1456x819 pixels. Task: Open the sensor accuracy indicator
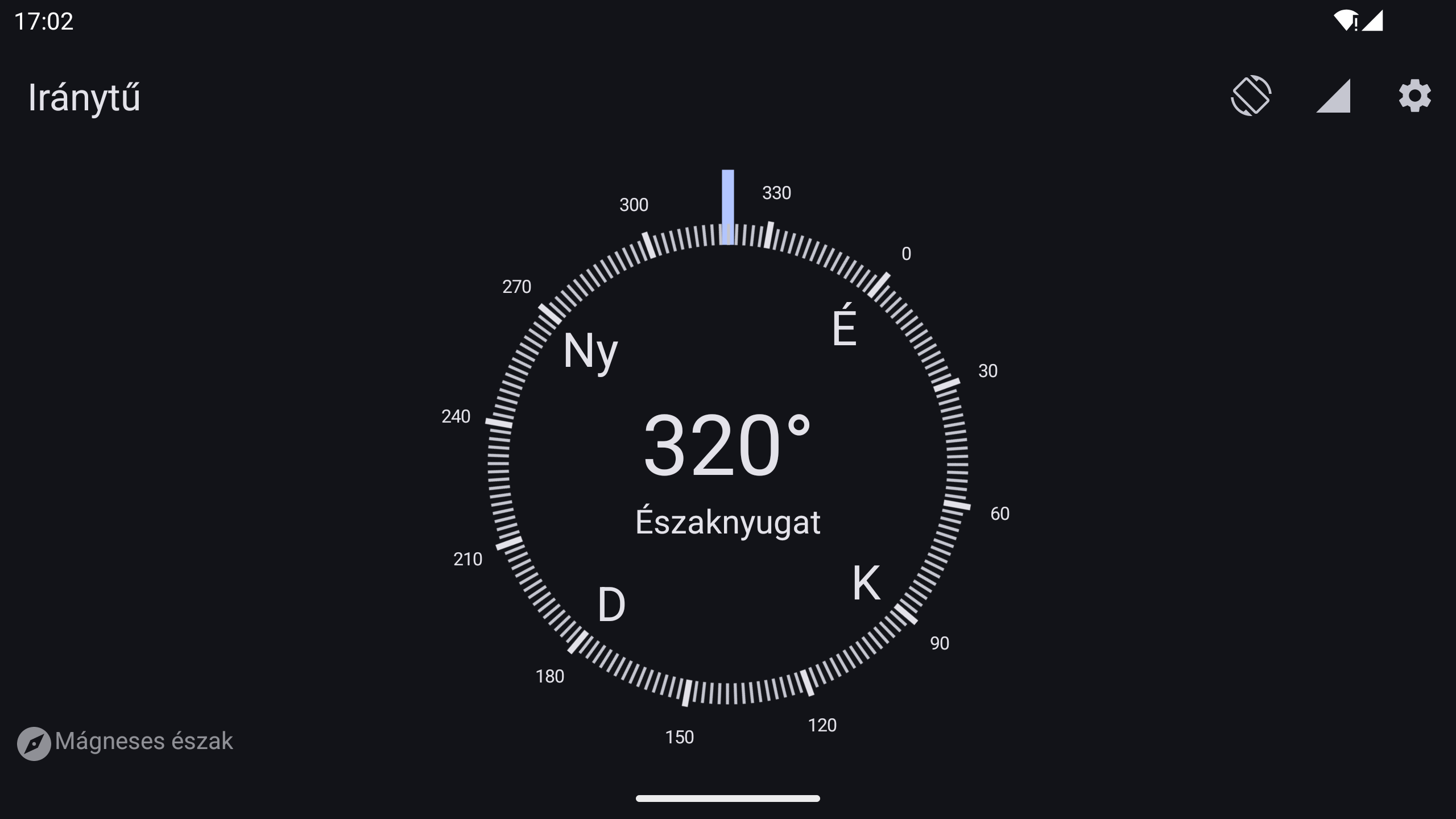click(1333, 96)
